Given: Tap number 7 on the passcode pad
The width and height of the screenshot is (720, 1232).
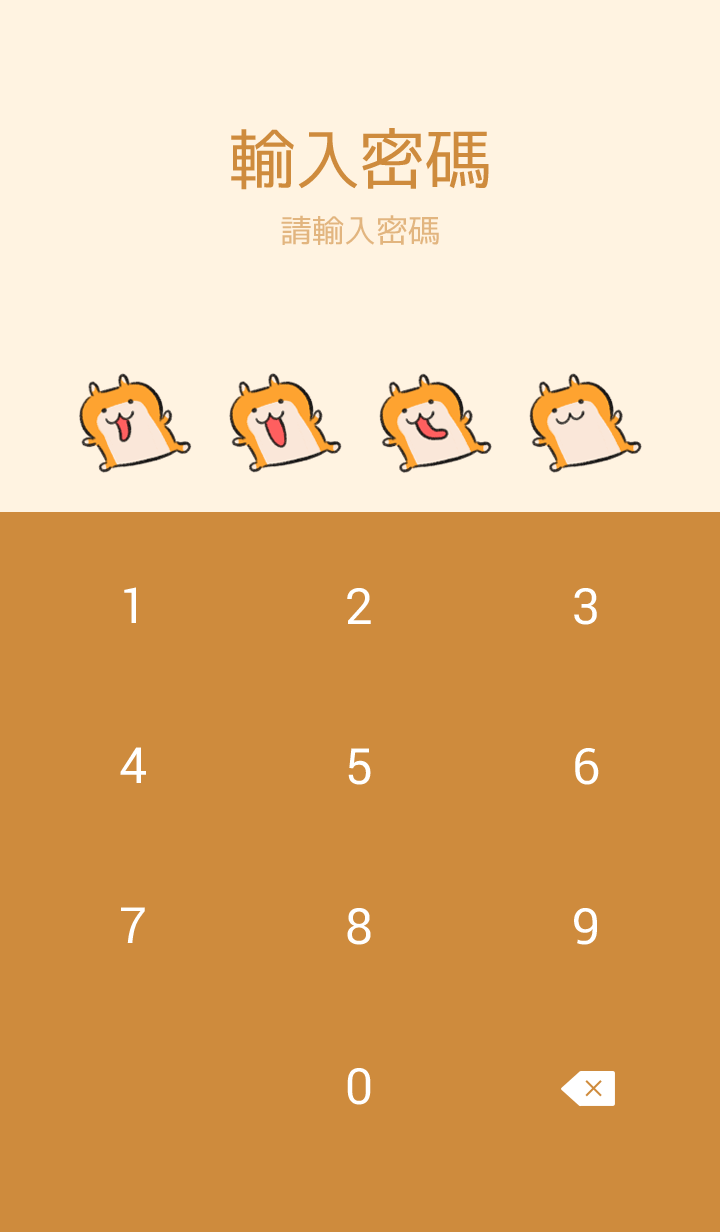Looking at the screenshot, I should 132,927.
